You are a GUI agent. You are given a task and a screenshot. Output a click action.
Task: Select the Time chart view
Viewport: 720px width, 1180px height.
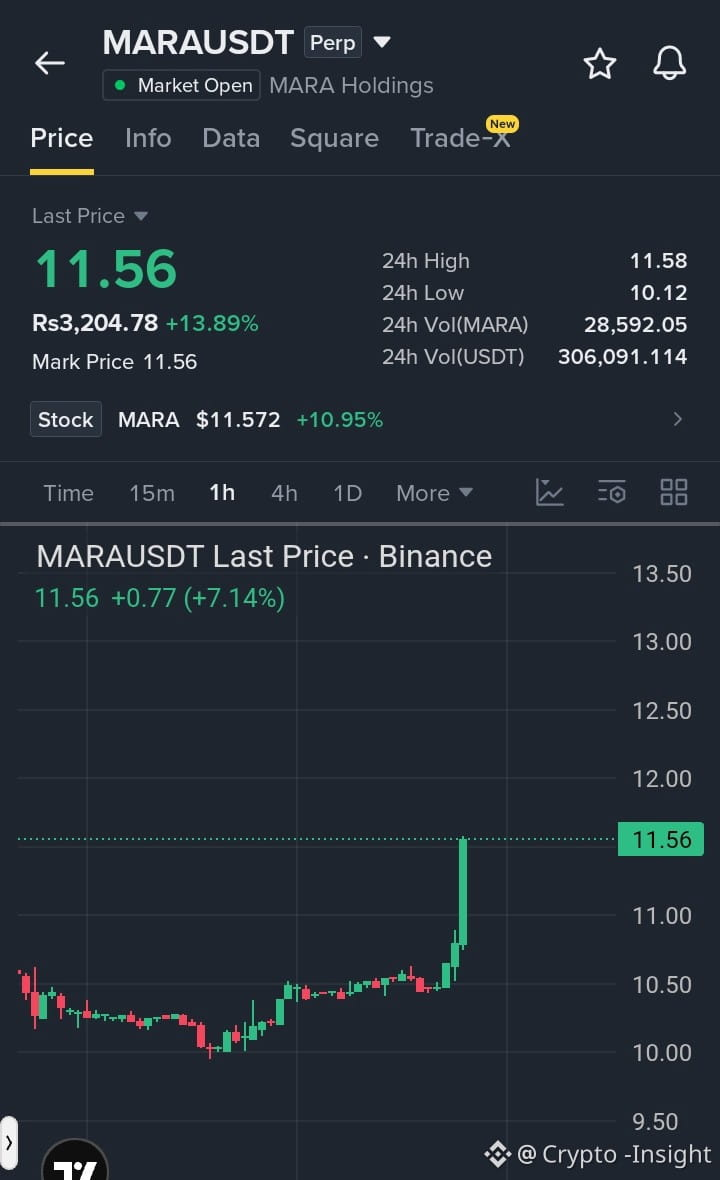tap(68, 493)
